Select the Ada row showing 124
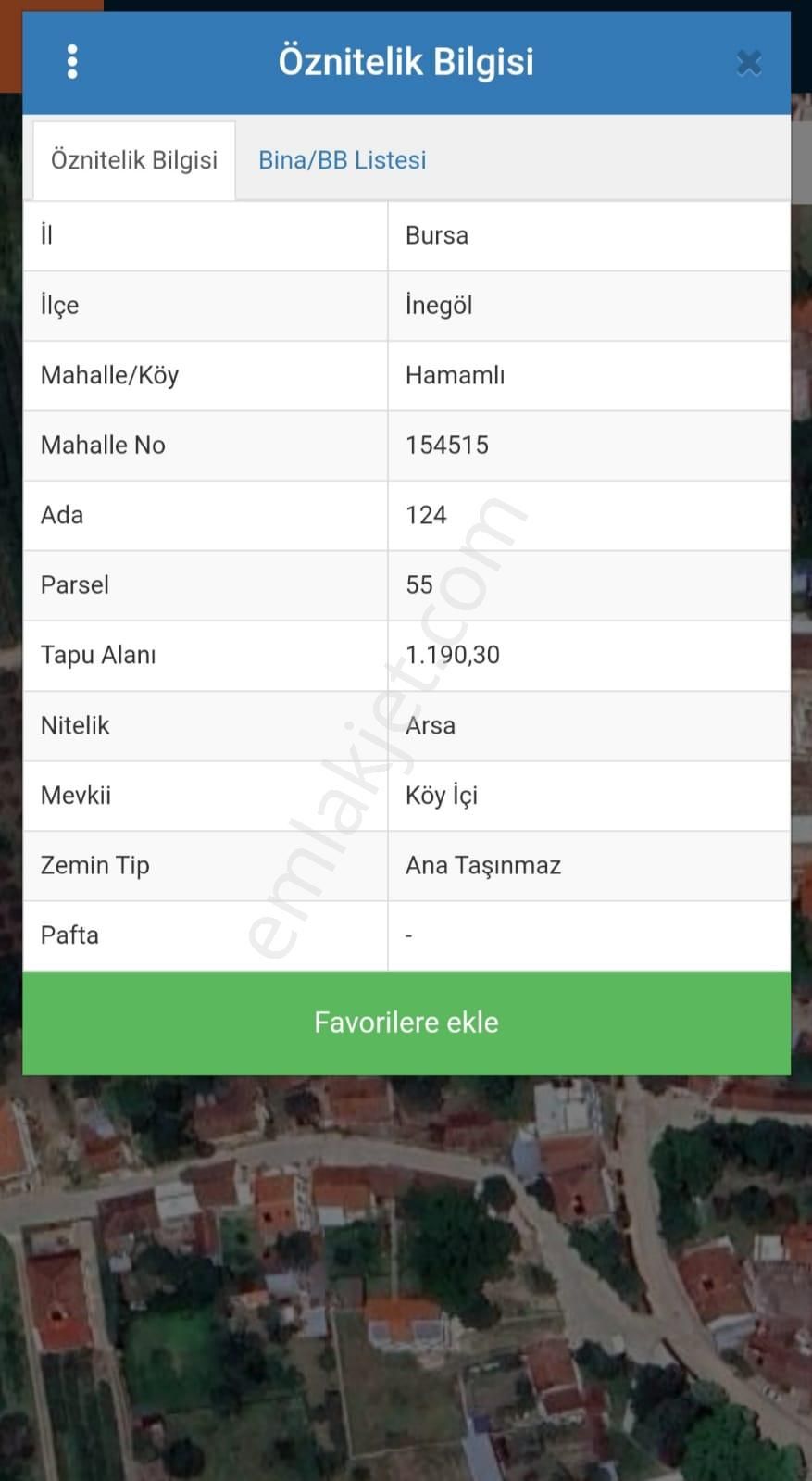Screen dimensions: 812x1481 point(425,515)
